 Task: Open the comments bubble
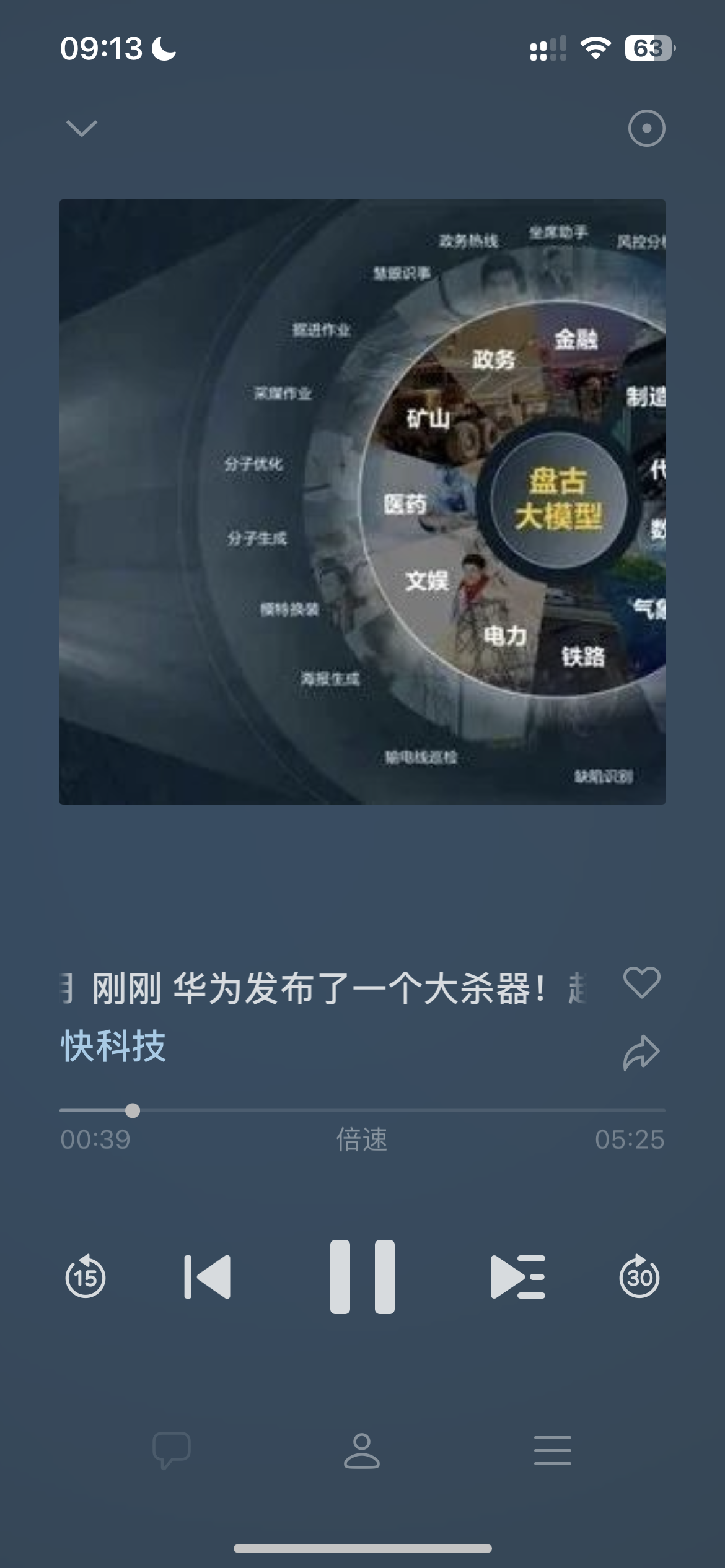pos(172,1450)
